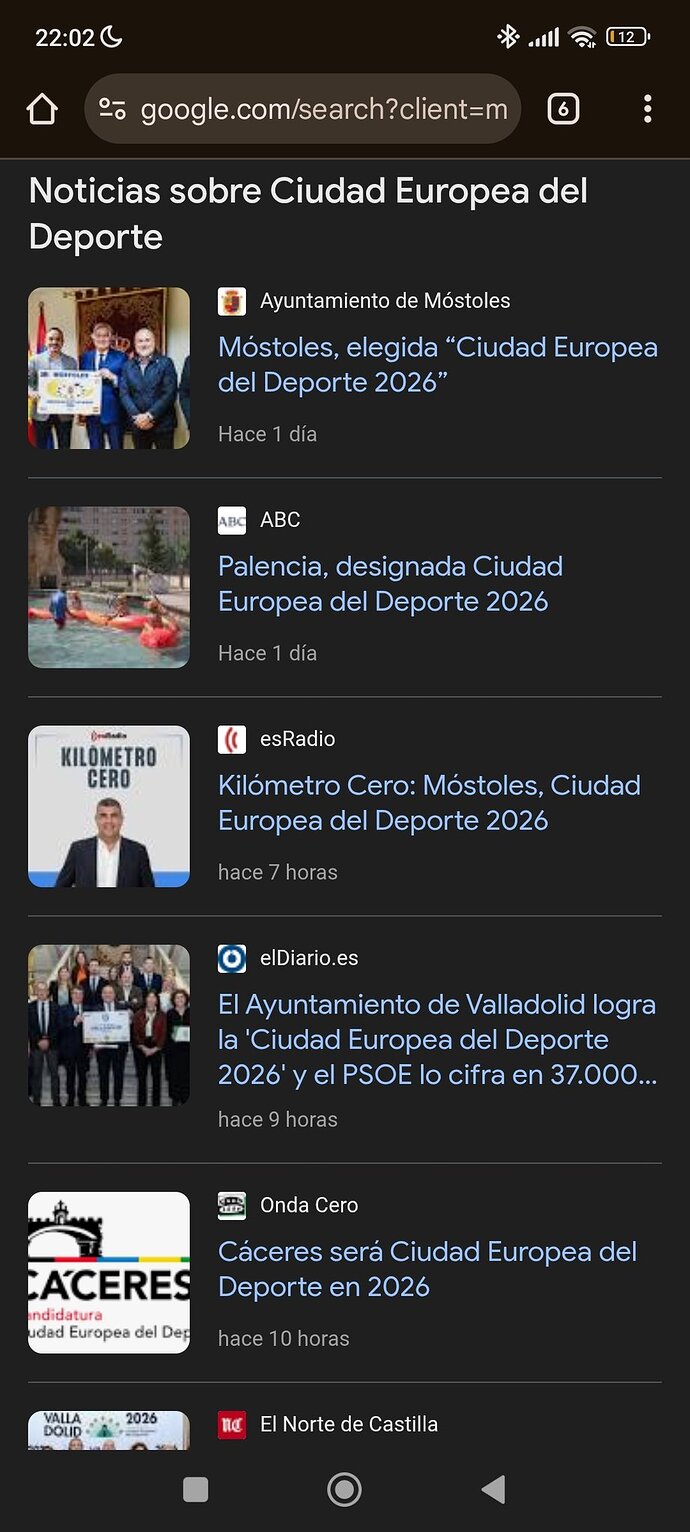690x1532 pixels.
Task: View site info icon in address bar
Action: coord(113,109)
